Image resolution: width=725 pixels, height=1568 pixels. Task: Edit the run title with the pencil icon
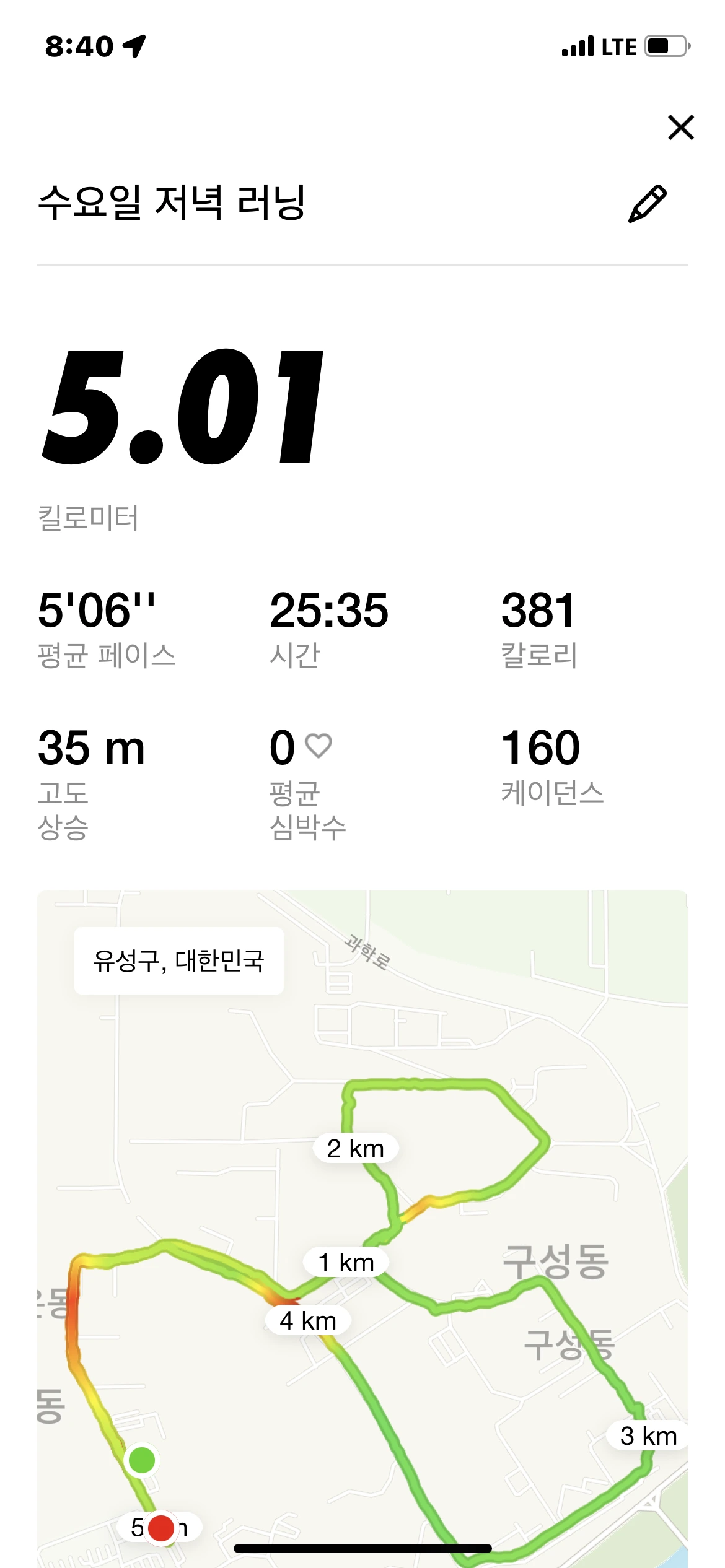(647, 204)
